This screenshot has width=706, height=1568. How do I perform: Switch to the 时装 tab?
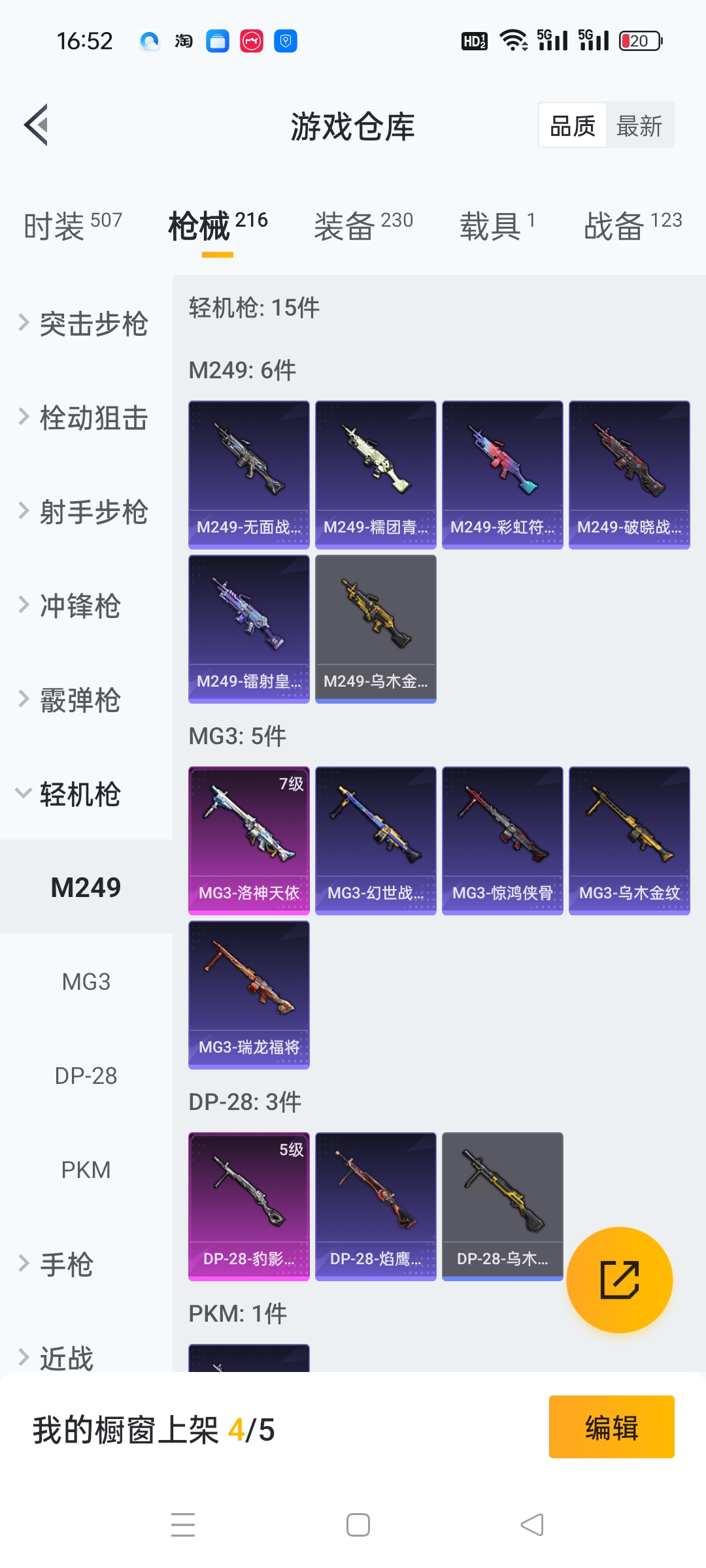click(x=73, y=226)
